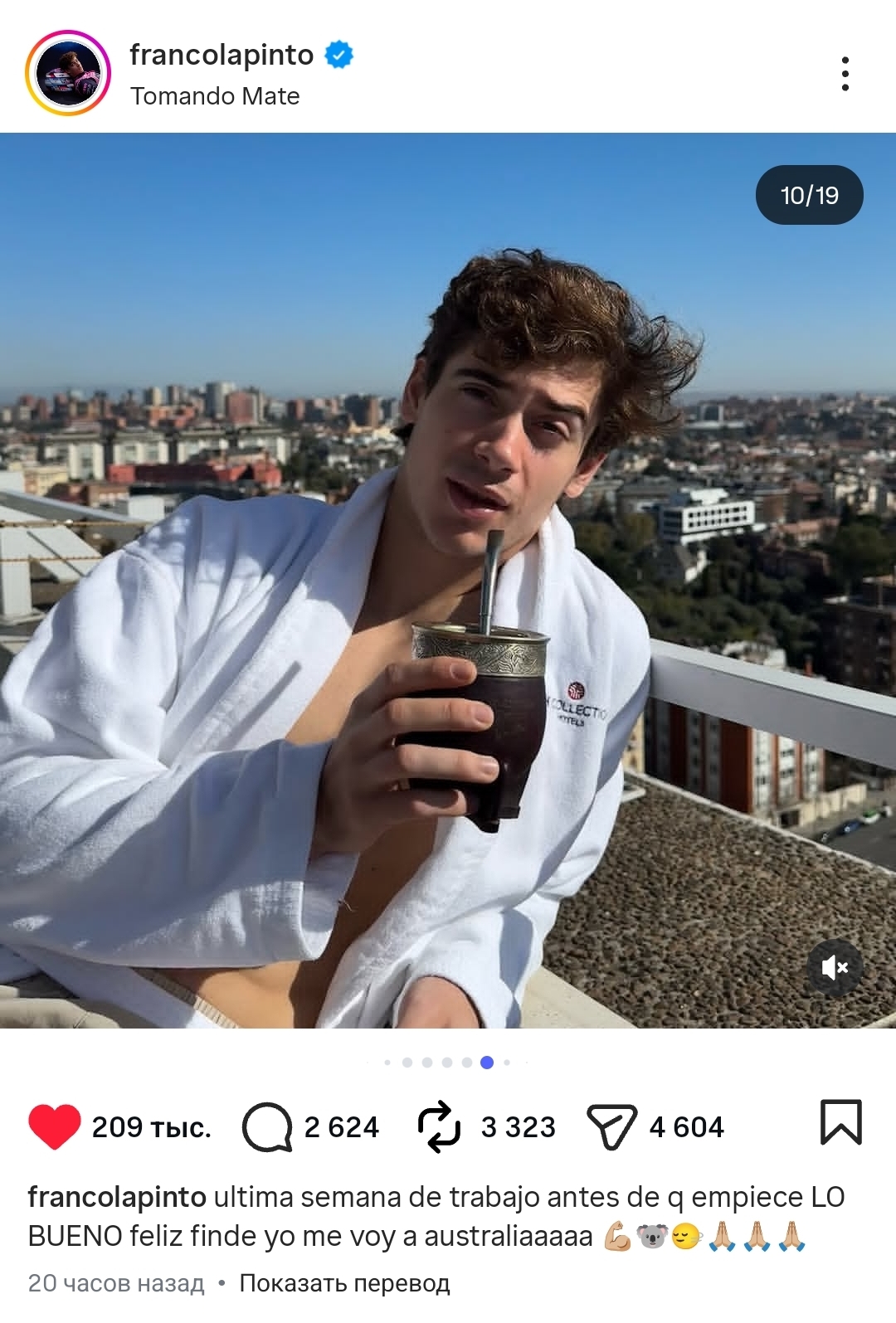Image resolution: width=896 pixels, height=1323 pixels.
Task: Open francolapinto's story from profile picture
Action: click(68, 73)
